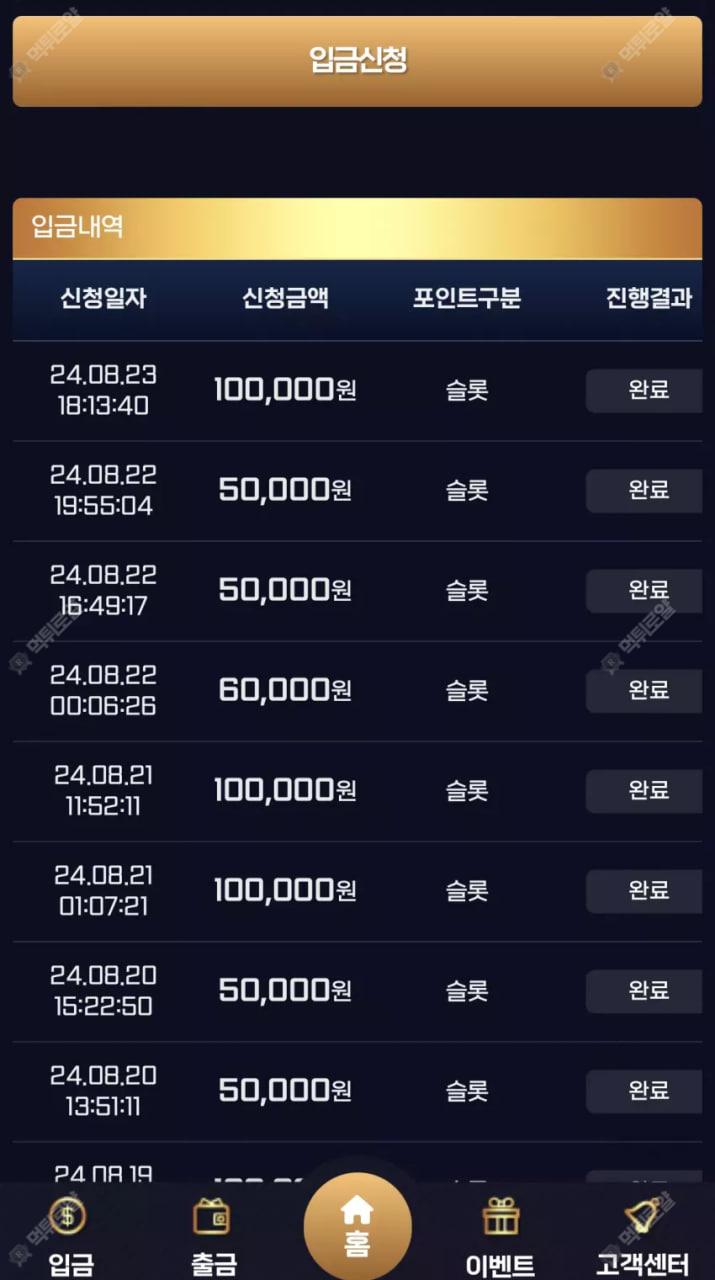Switch to the 출금 withdrawal tab
Screen dimensions: 715x1280
pyautogui.click(x=213, y=1235)
